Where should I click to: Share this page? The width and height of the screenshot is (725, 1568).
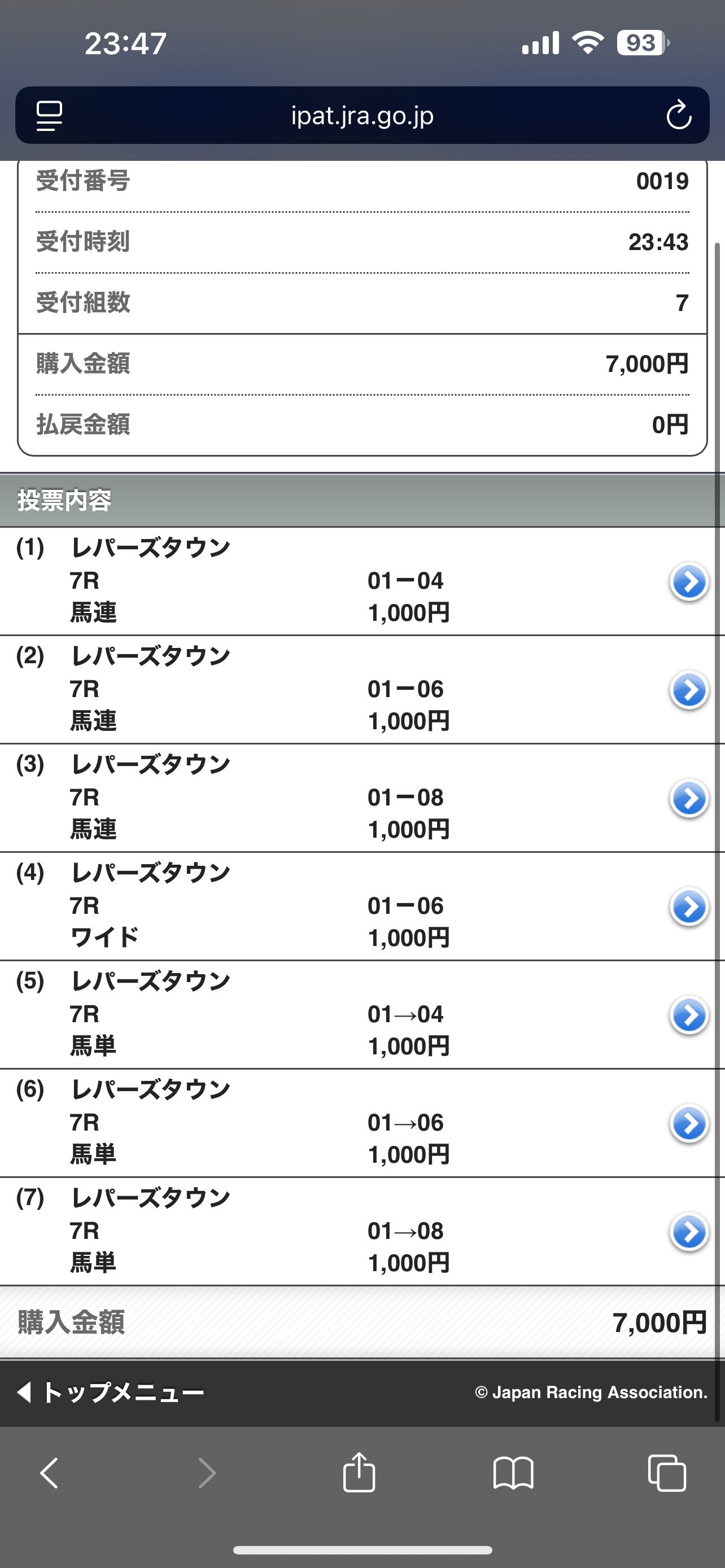[359, 1473]
